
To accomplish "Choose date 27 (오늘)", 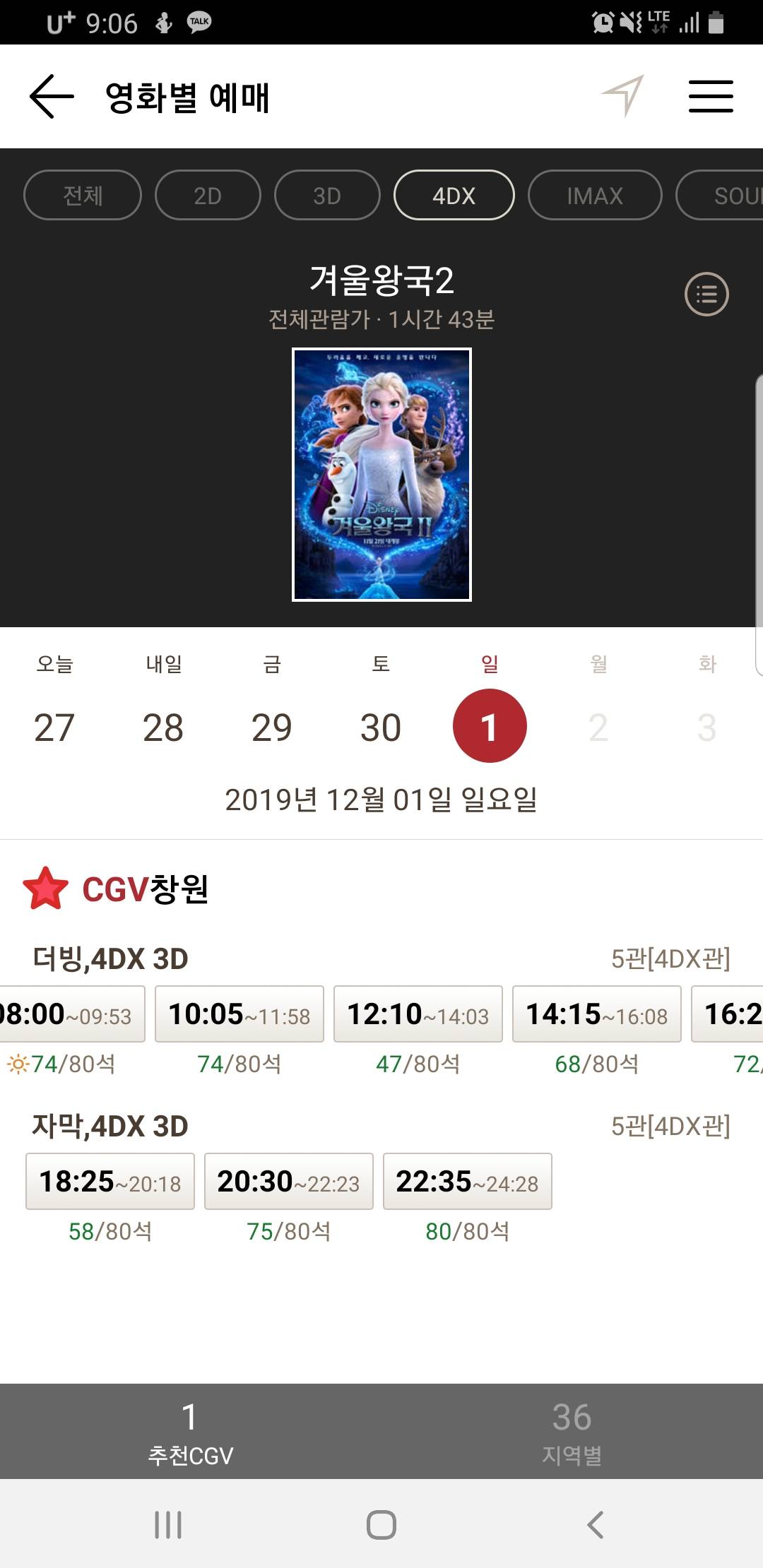I will click(54, 726).
